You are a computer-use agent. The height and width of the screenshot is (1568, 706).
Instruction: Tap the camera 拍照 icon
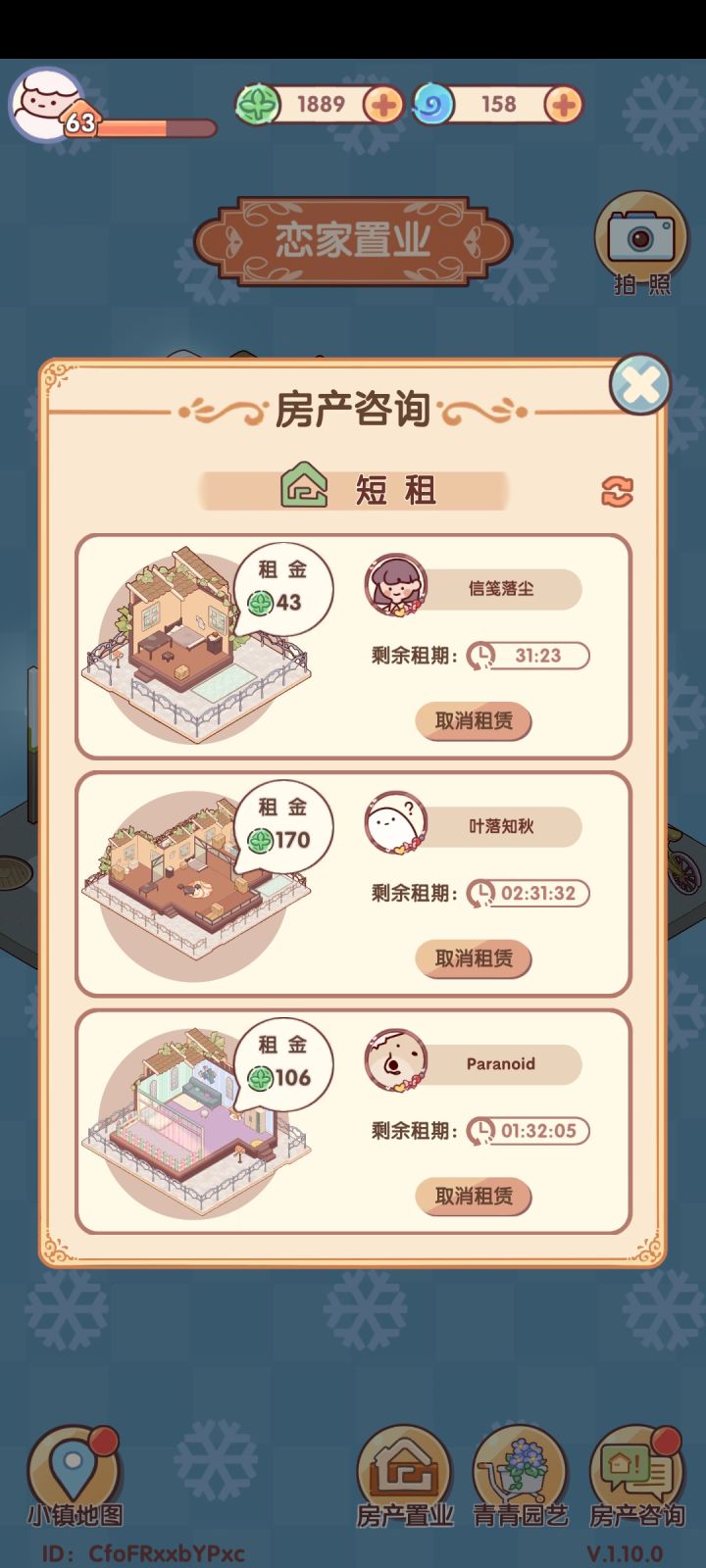coord(642,237)
